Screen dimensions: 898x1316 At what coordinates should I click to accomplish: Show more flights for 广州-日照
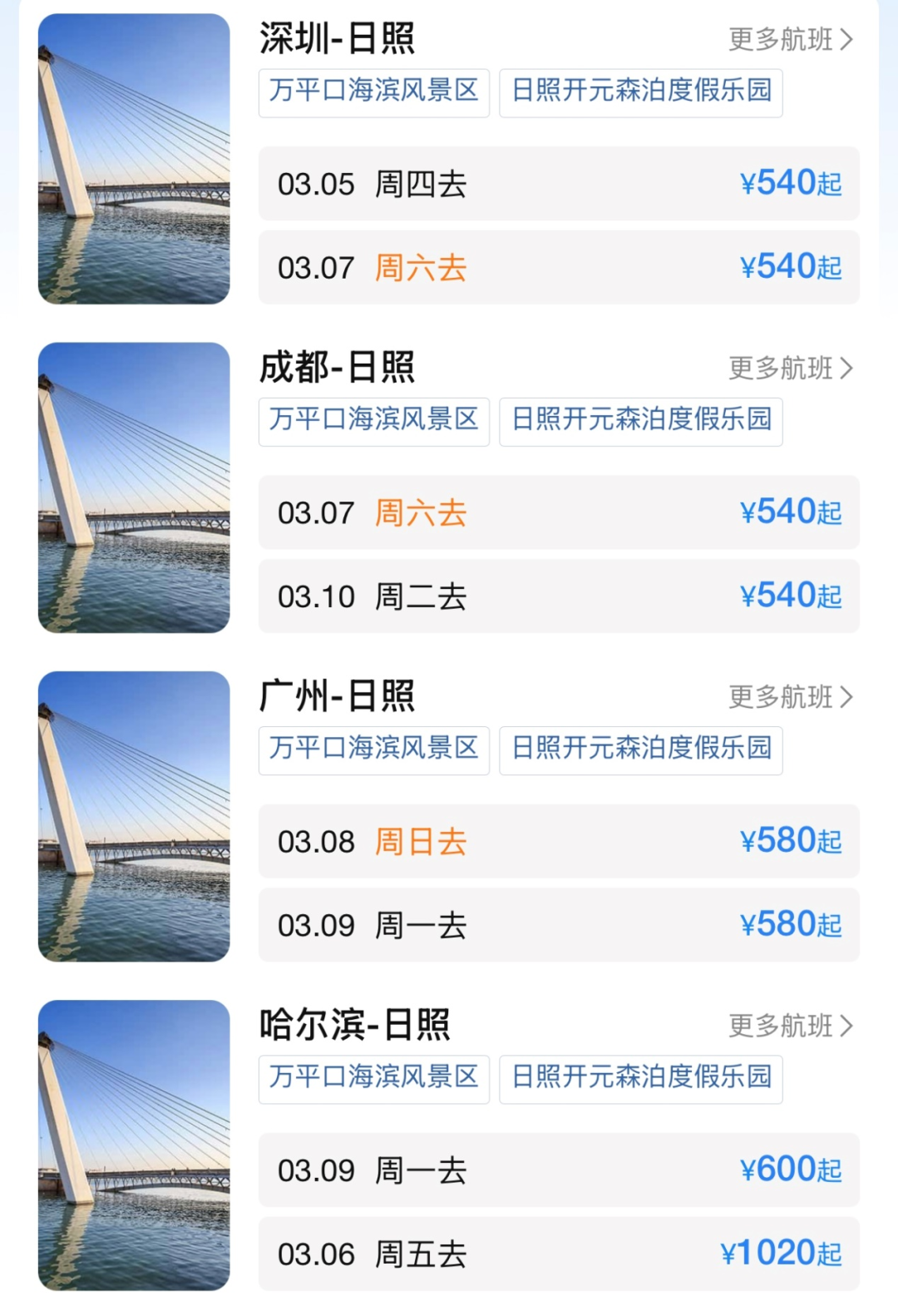790,696
